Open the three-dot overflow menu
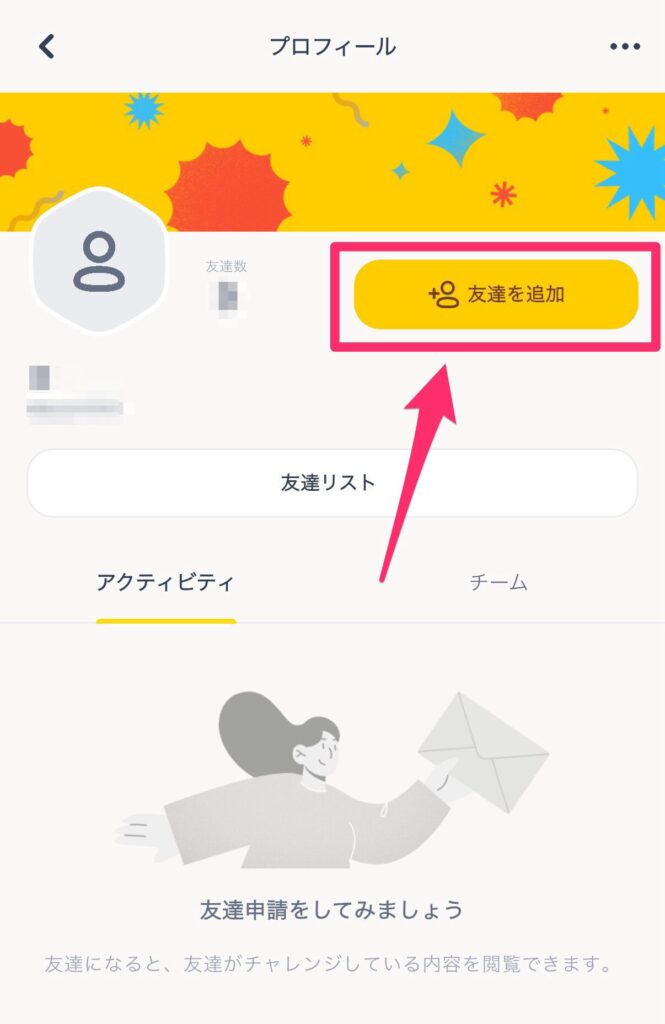665x1024 pixels. click(624, 46)
